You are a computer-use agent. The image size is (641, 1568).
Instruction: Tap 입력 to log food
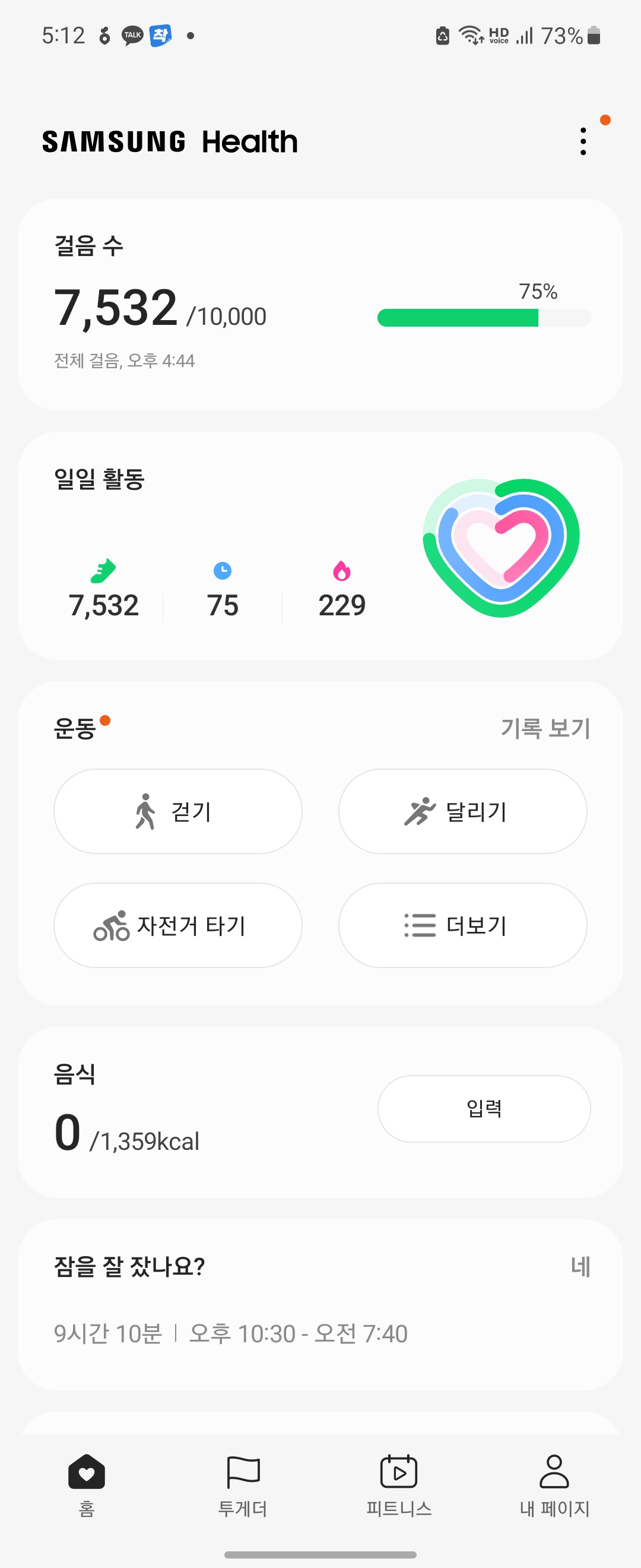484,1108
